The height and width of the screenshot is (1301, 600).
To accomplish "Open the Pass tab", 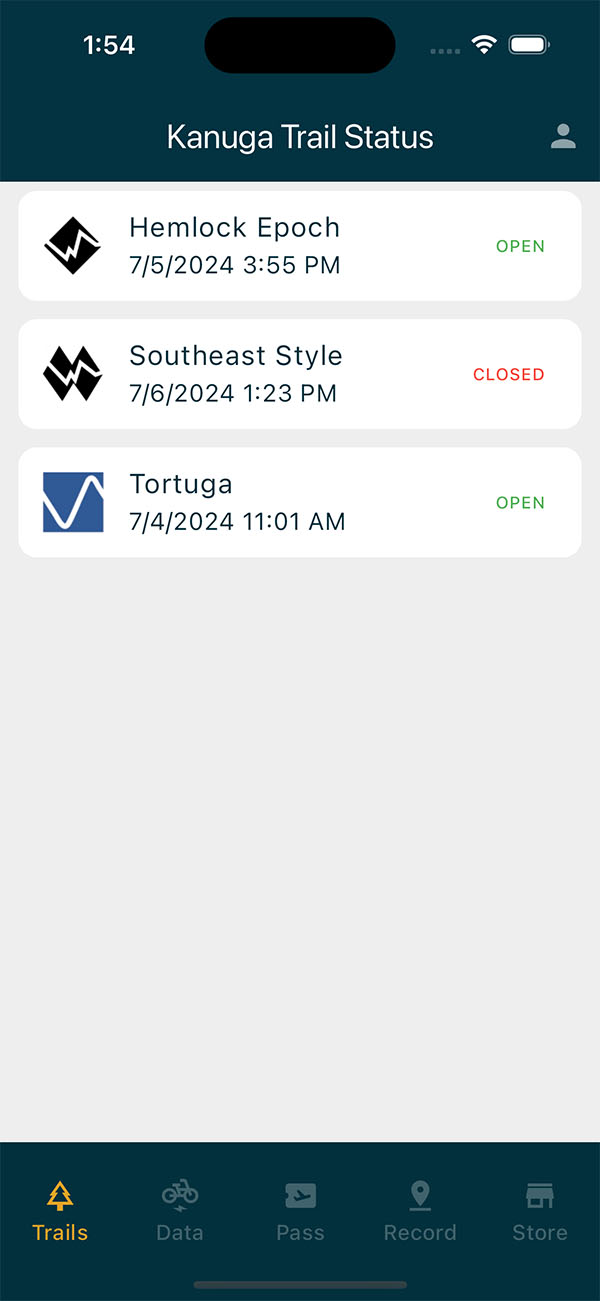I will click(300, 1210).
